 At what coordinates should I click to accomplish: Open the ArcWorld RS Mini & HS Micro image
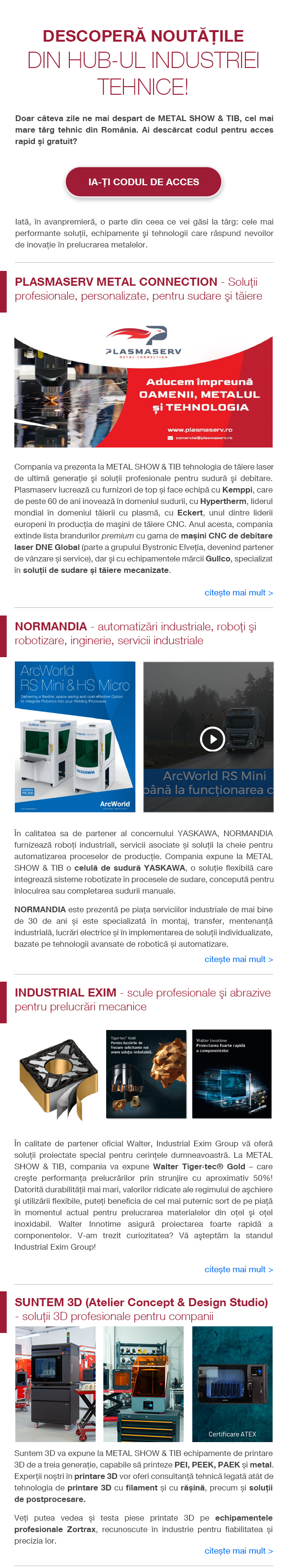pos(75,737)
